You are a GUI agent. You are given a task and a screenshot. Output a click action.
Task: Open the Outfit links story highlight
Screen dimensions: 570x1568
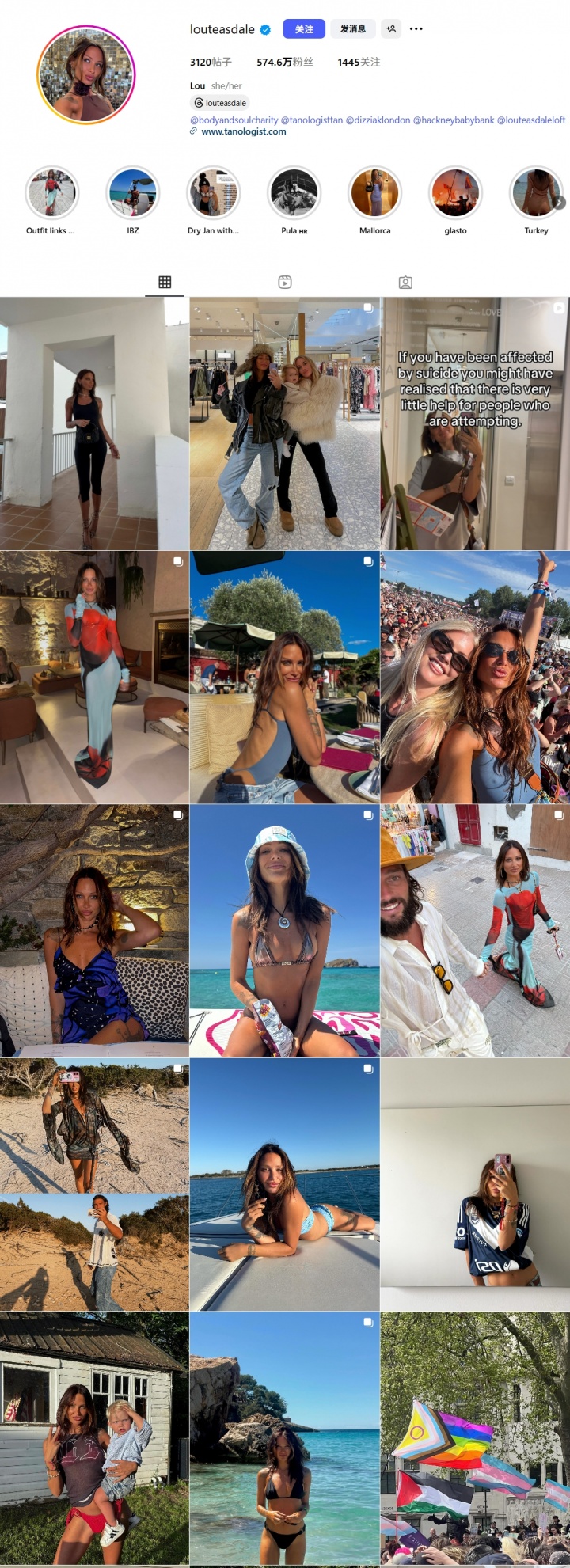click(x=51, y=193)
